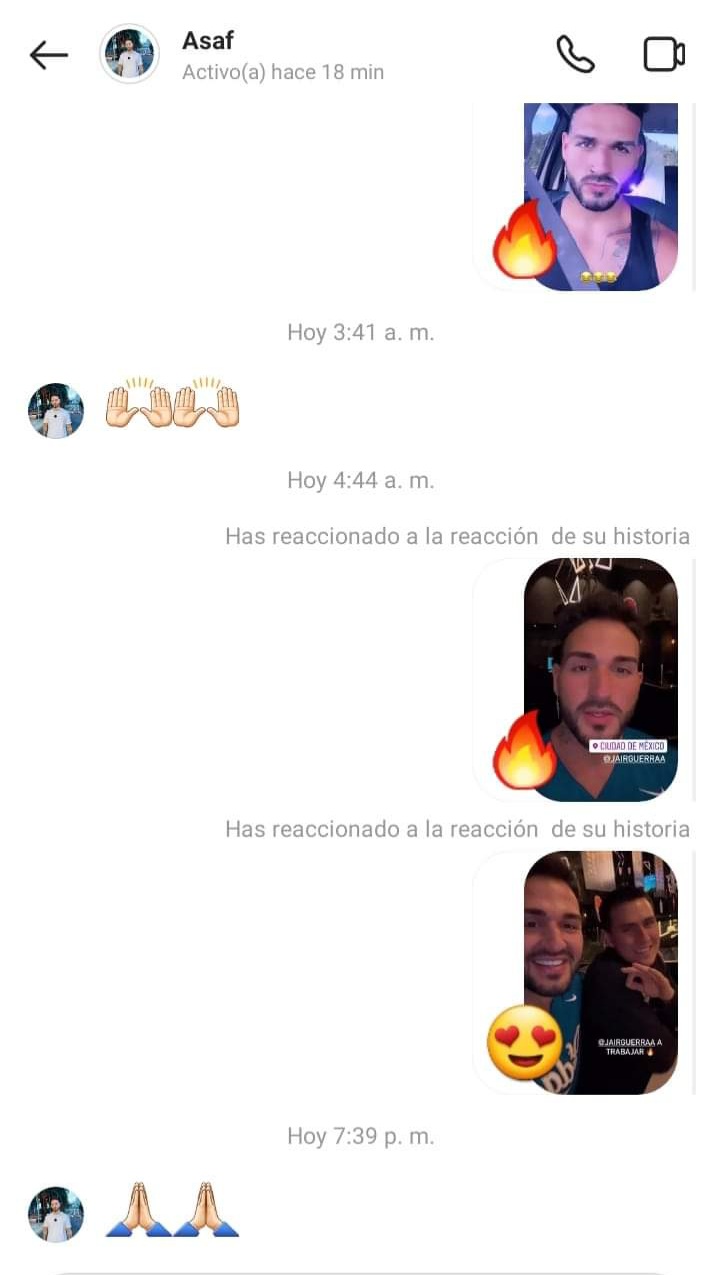Tap Asaf's avatar beside the raised hands message
720x1275 pixels.
coord(56,410)
